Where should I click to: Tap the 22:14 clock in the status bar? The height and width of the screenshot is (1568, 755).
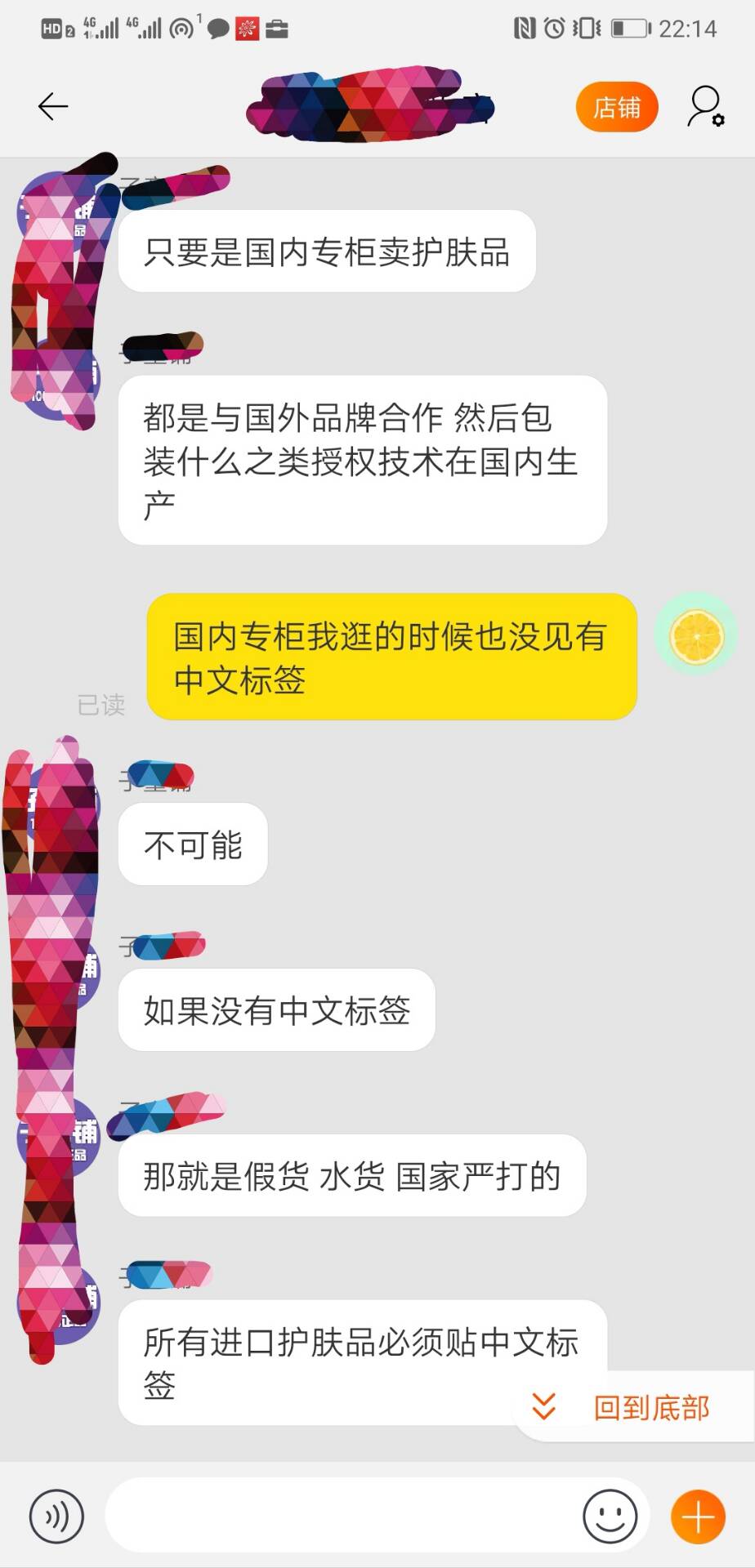pyautogui.click(x=690, y=28)
